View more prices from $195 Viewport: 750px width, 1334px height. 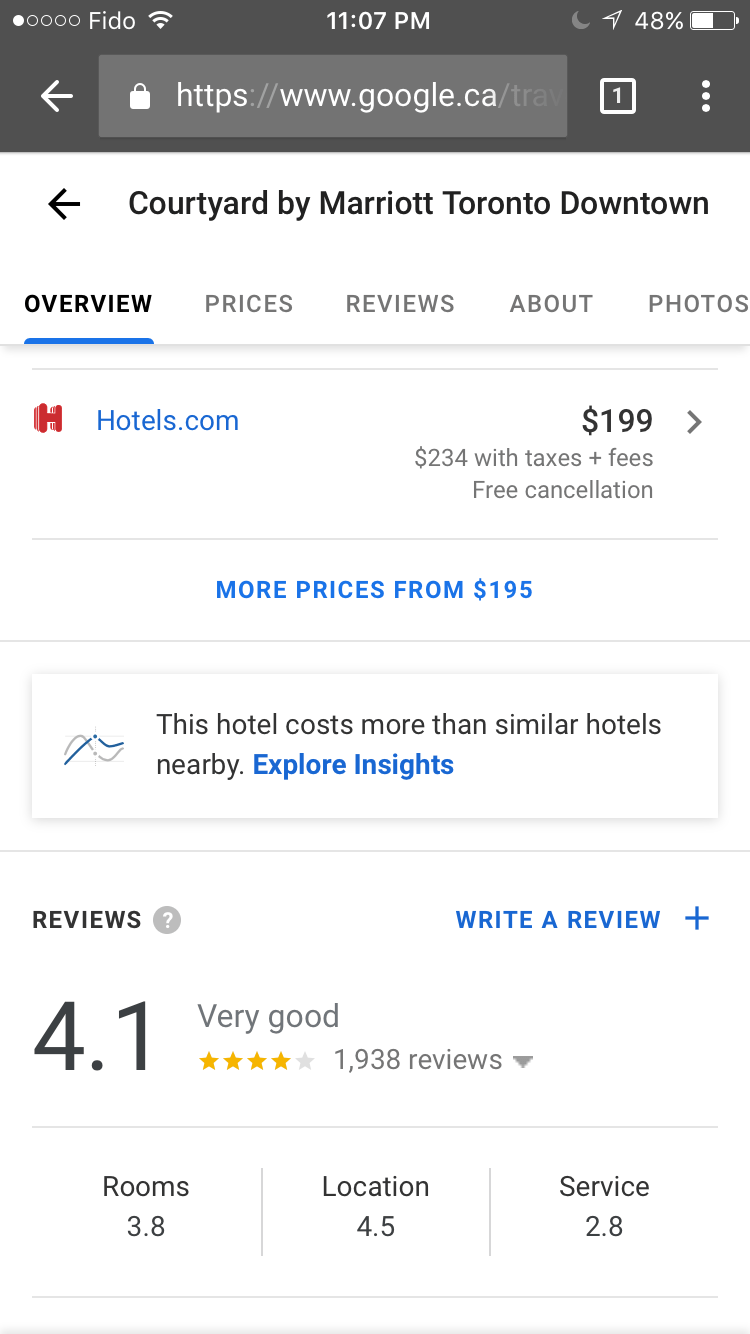click(375, 590)
